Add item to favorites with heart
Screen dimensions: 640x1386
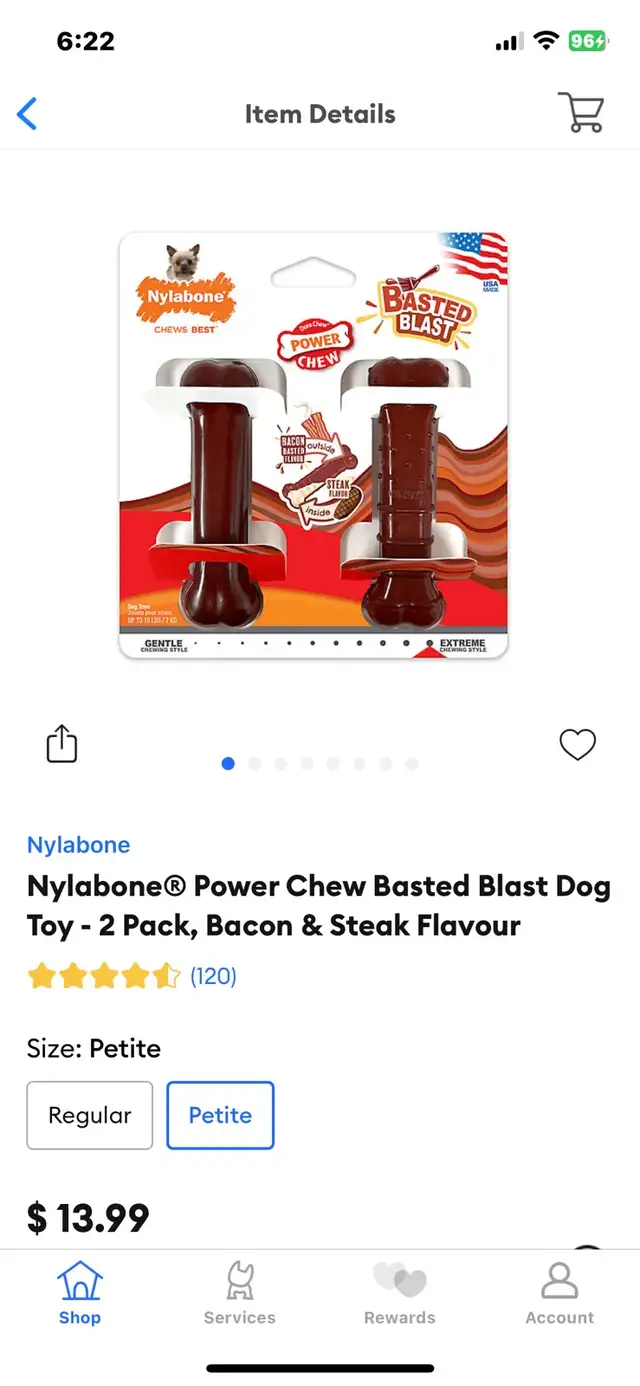point(577,744)
